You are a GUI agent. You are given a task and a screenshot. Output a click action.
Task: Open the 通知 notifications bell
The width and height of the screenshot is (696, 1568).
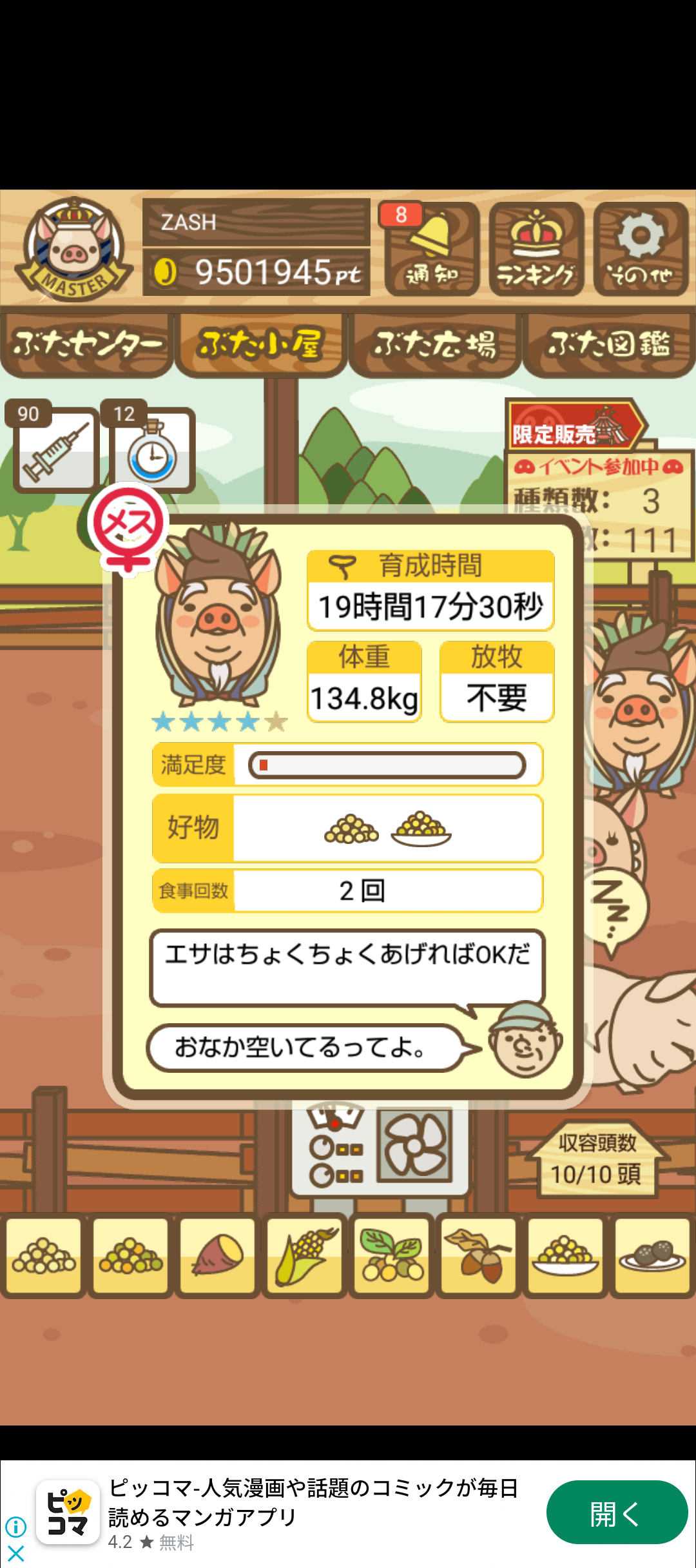click(432, 249)
